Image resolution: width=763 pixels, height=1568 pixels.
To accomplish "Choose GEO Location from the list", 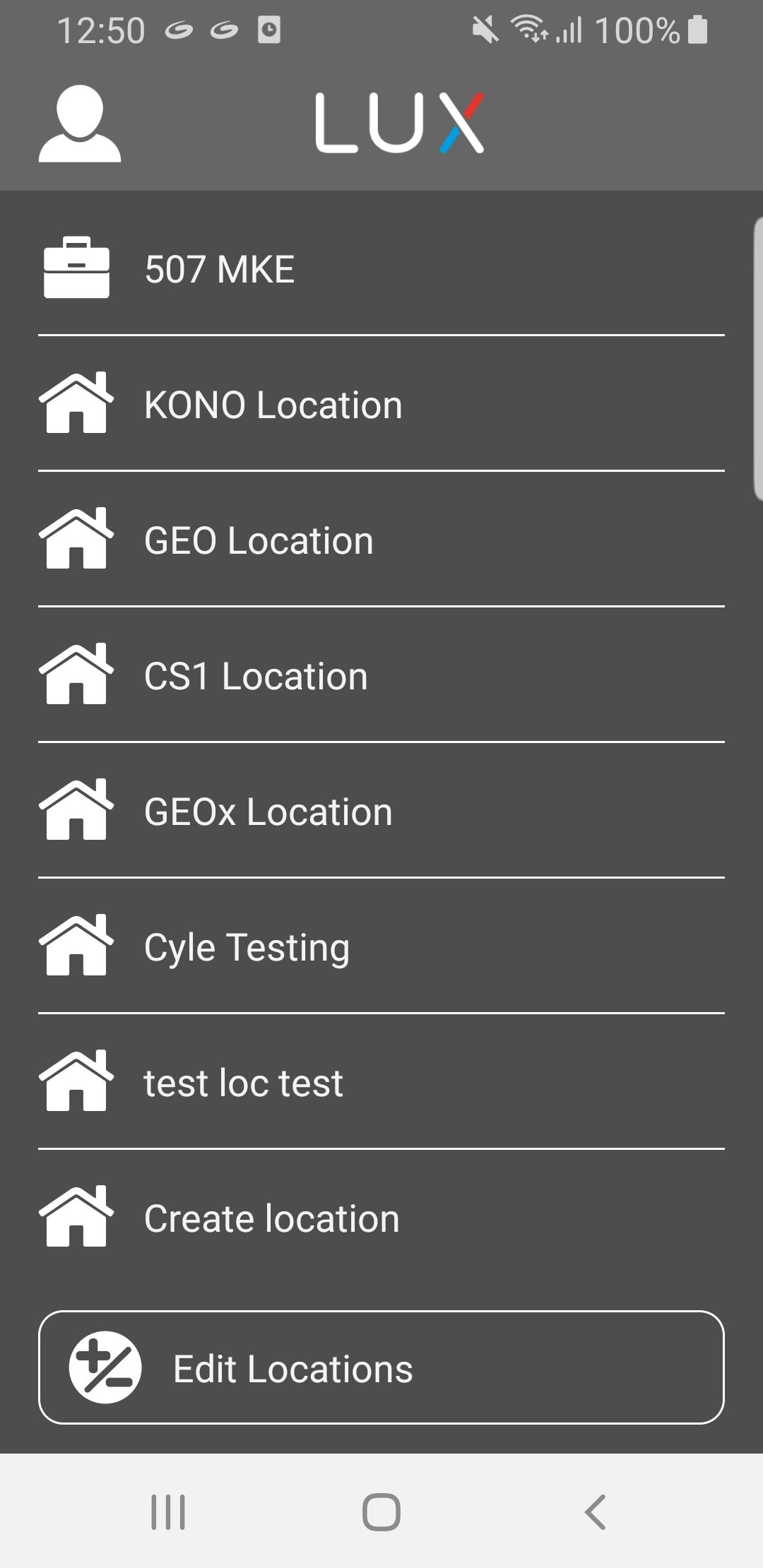I will coord(381,540).
